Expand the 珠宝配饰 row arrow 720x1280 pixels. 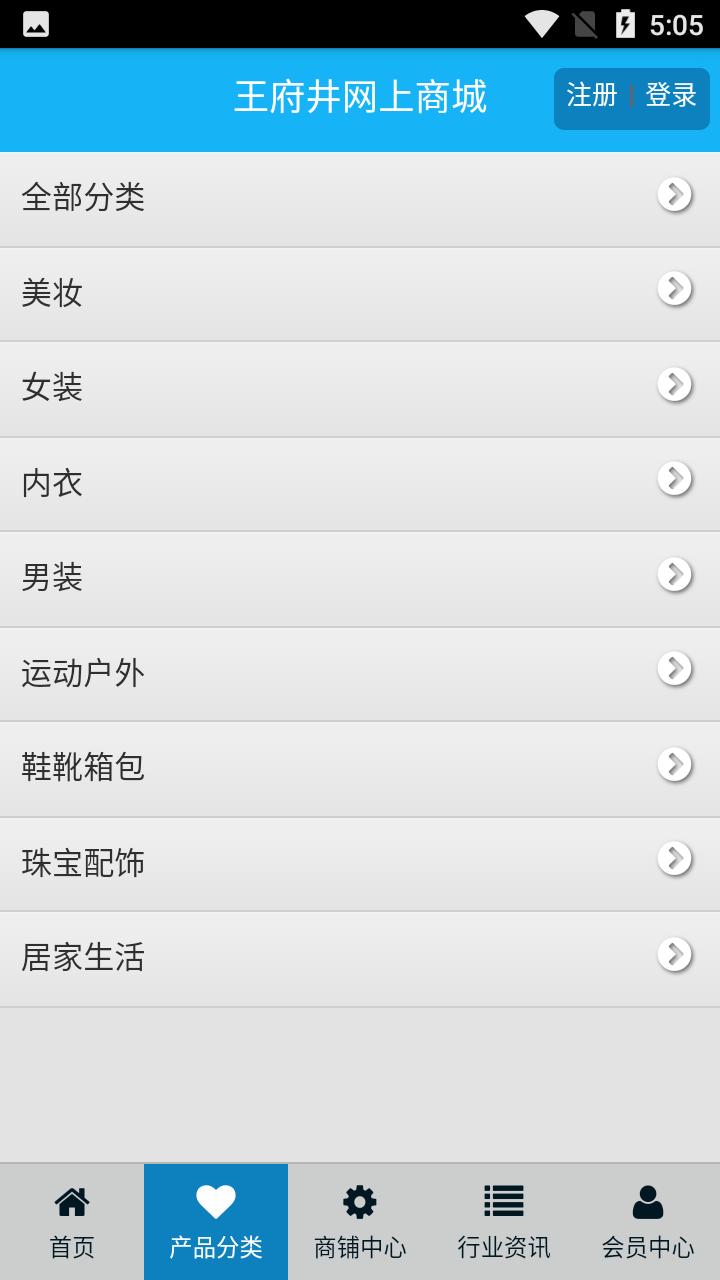point(675,858)
